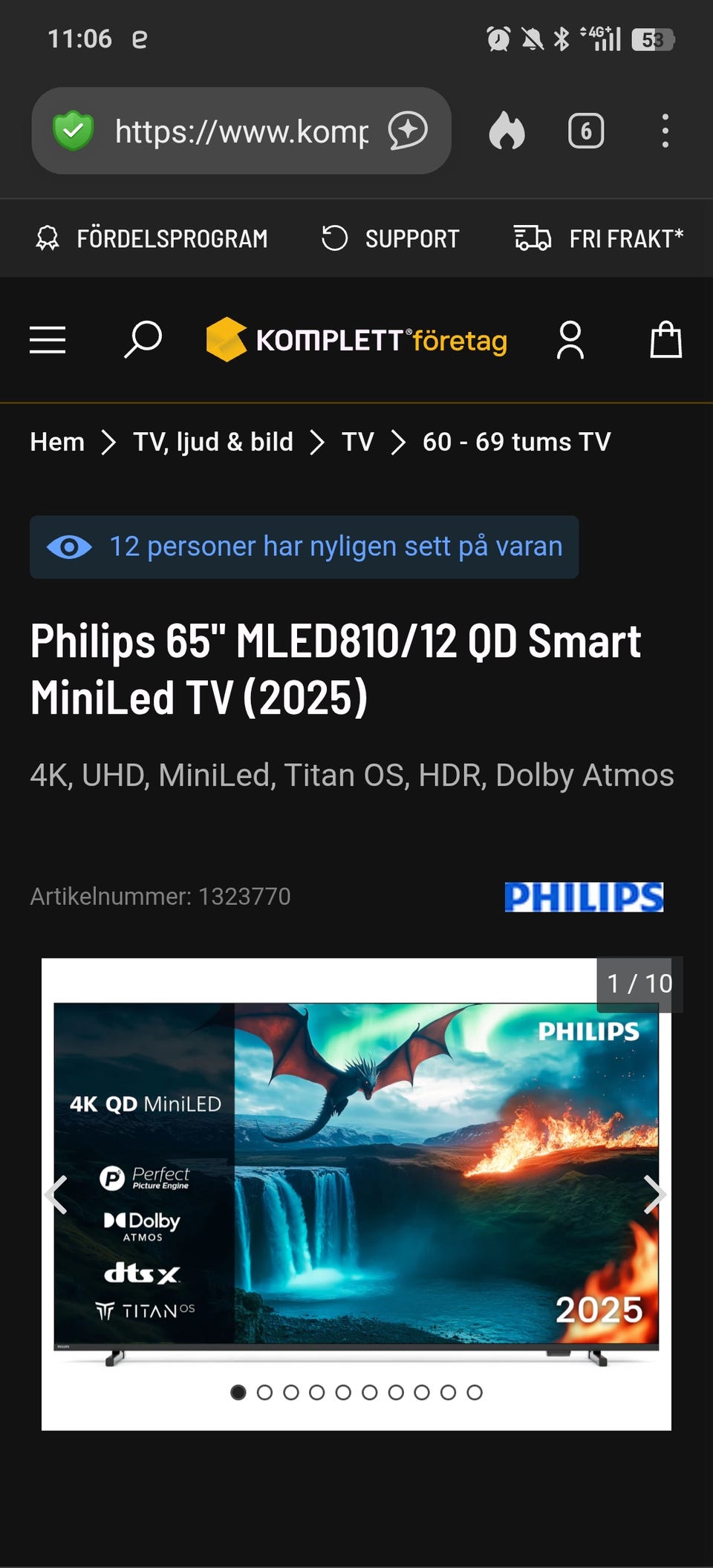
Task: Go to the TV category breadcrumb
Action: (357, 442)
